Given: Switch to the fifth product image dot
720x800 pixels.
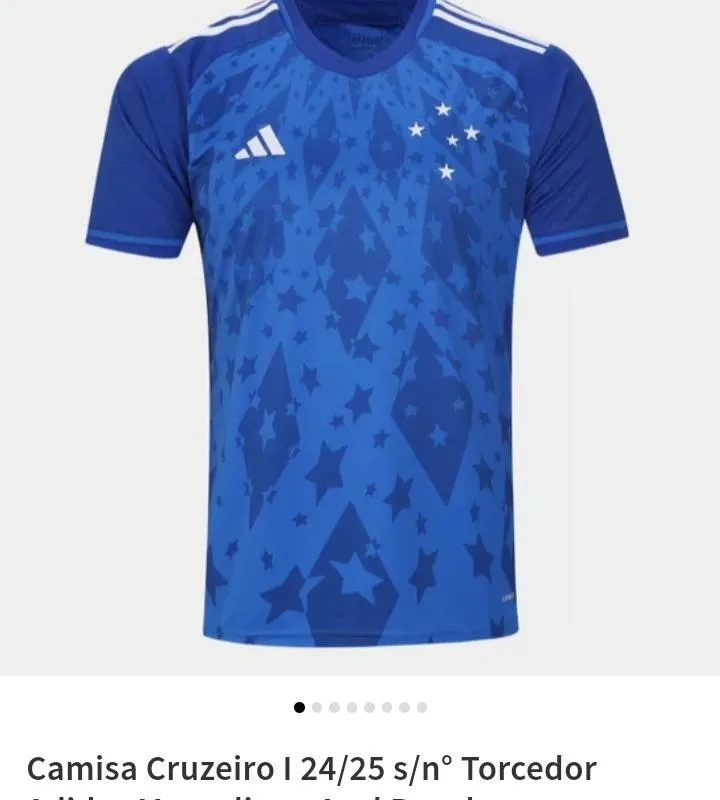Looking at the screenshot, I should click(x=369, y=706).
